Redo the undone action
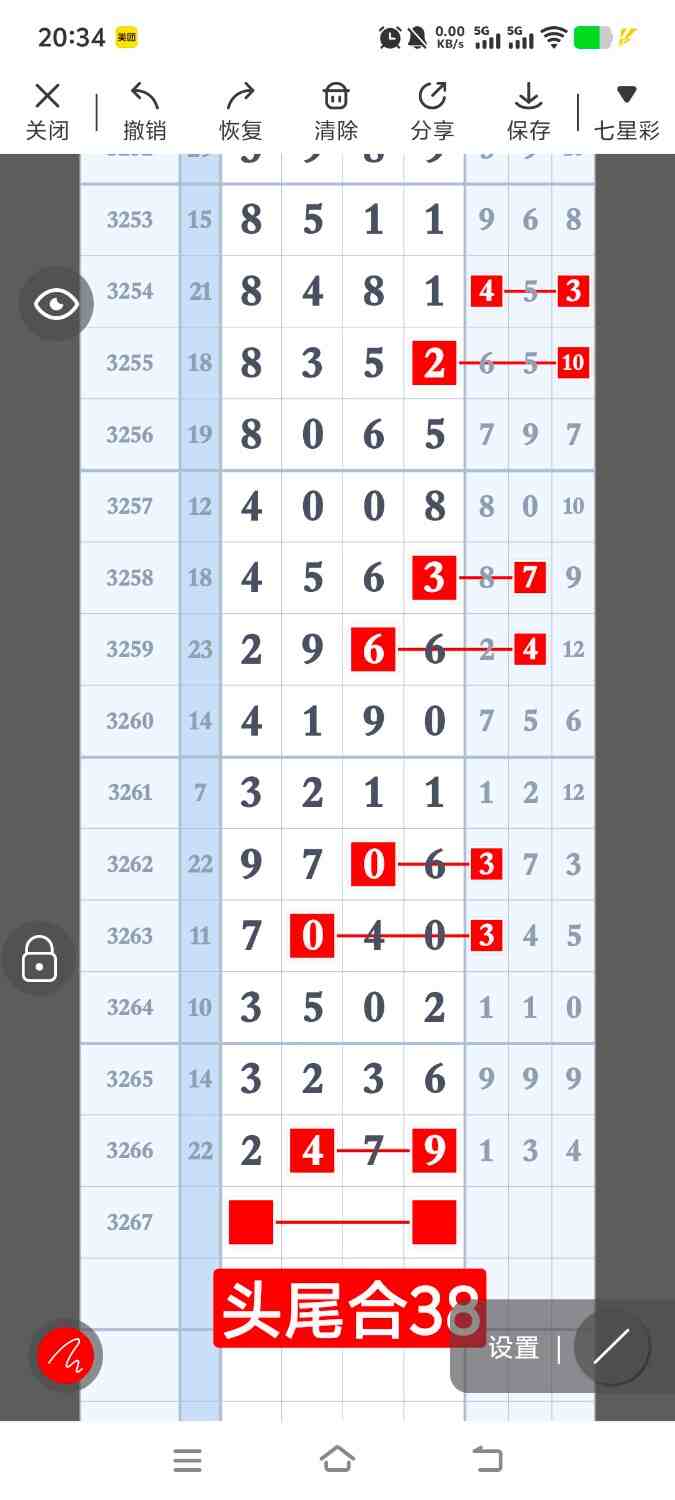The height and width of the screenshot is (1500, 675). [x=240, y=112]
